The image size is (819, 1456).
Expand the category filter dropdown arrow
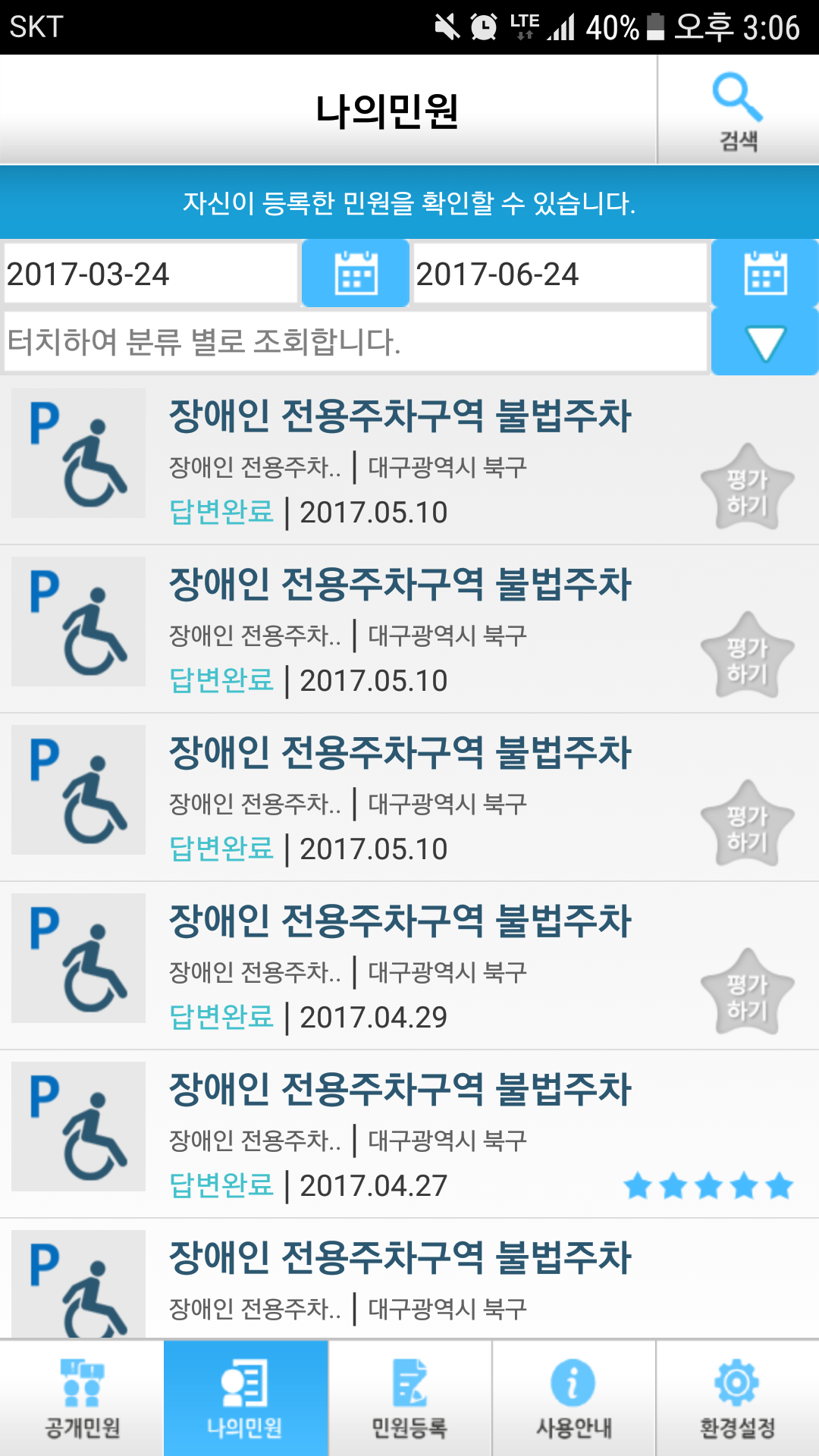tap(765, 343)
